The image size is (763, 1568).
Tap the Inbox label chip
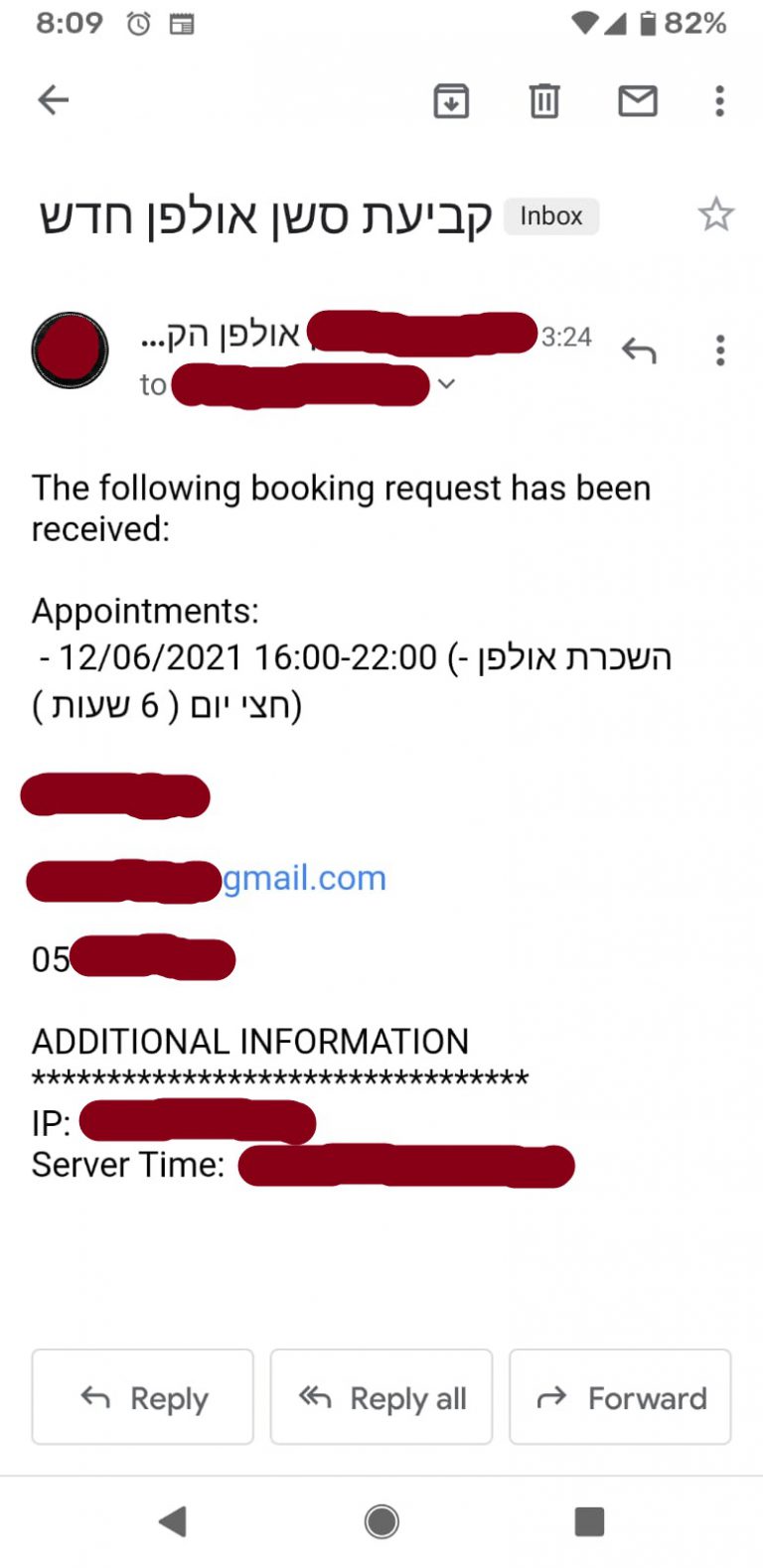(551, 216)
